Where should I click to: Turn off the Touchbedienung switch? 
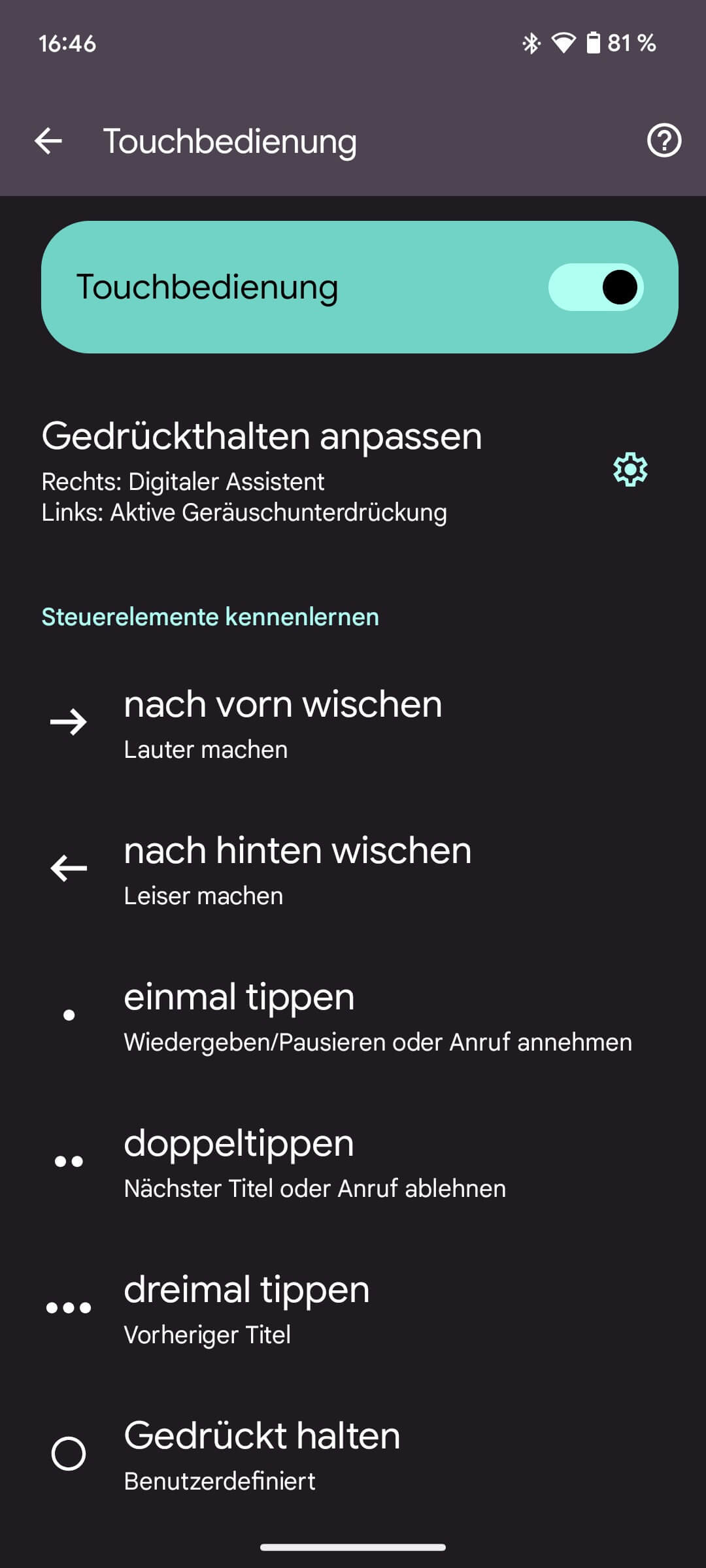[x=596, y=287]
